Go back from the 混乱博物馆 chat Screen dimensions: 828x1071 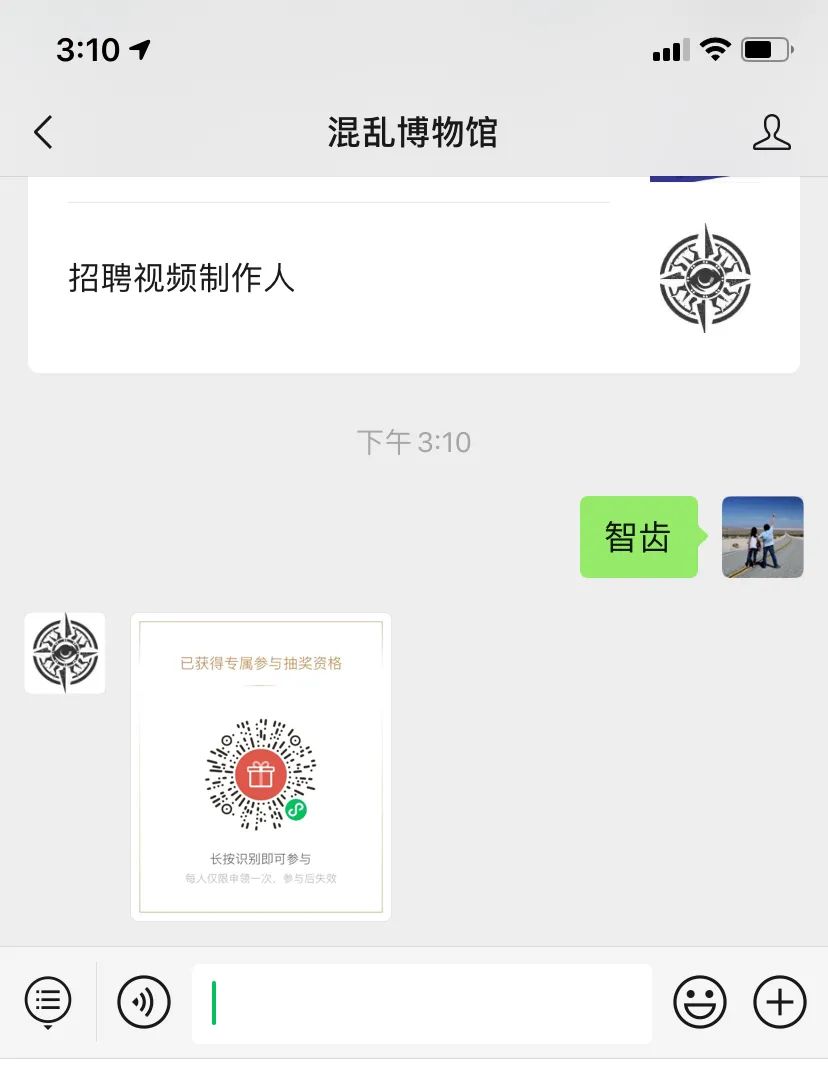(x=43, y=132)
